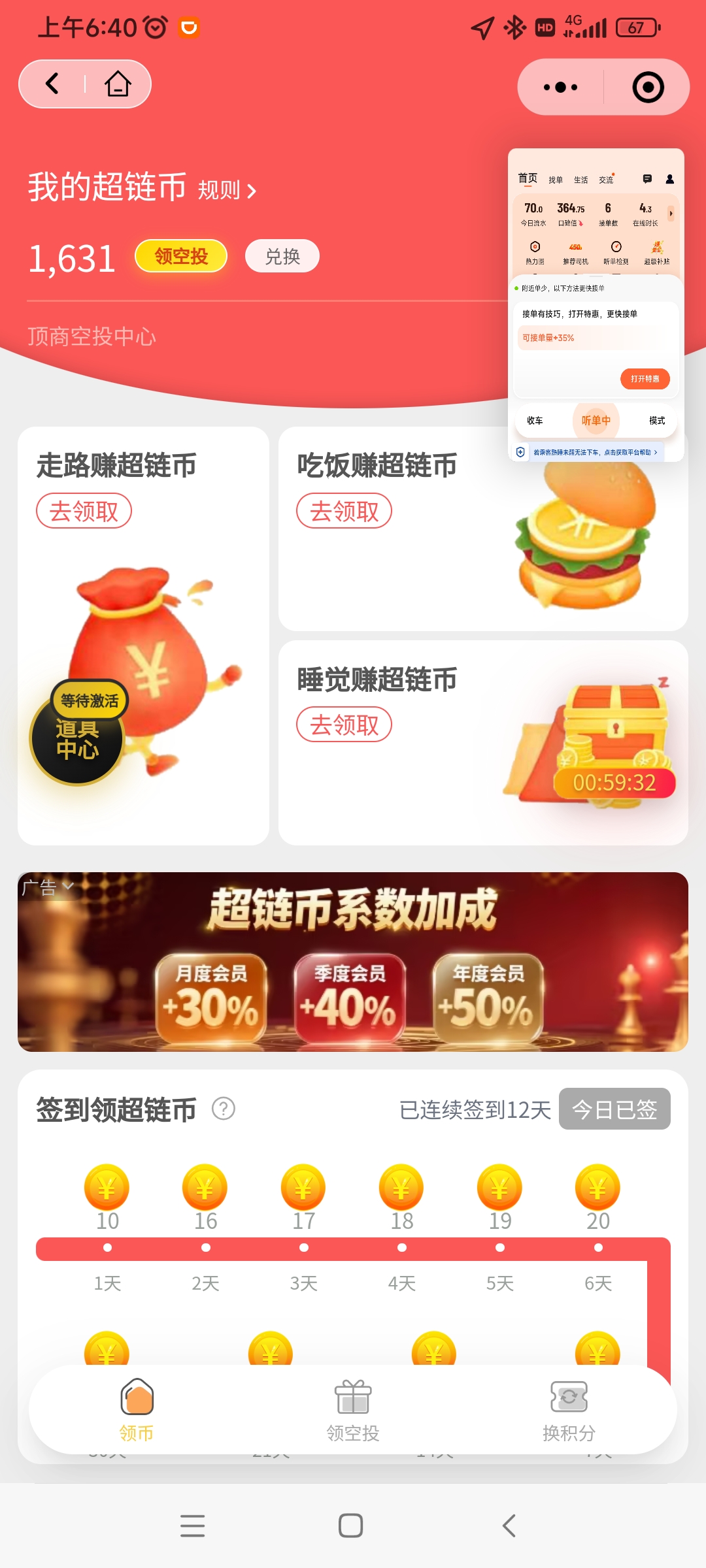Open profile via the person icon

click(669, 180)
